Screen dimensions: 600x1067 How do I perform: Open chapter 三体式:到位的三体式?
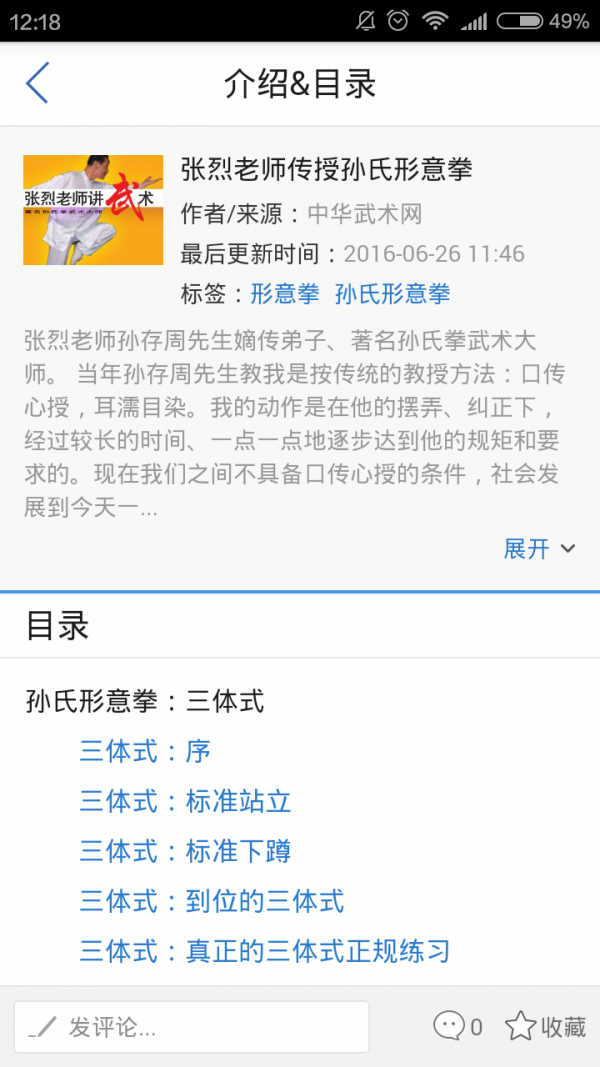tap(212, 901)
